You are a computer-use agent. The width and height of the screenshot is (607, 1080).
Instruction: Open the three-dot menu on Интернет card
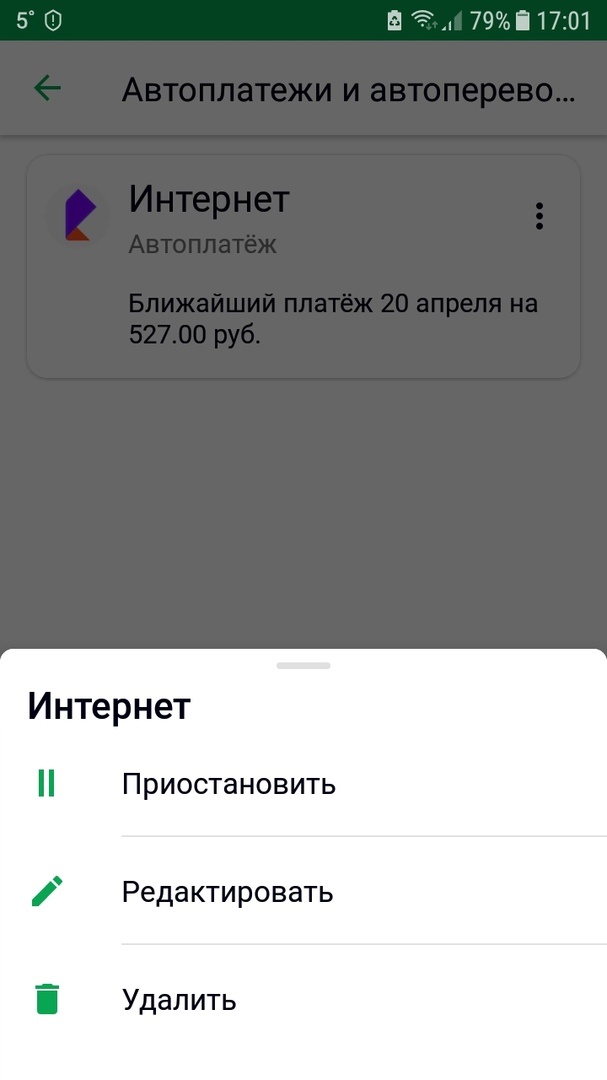[x=539, y=216]
